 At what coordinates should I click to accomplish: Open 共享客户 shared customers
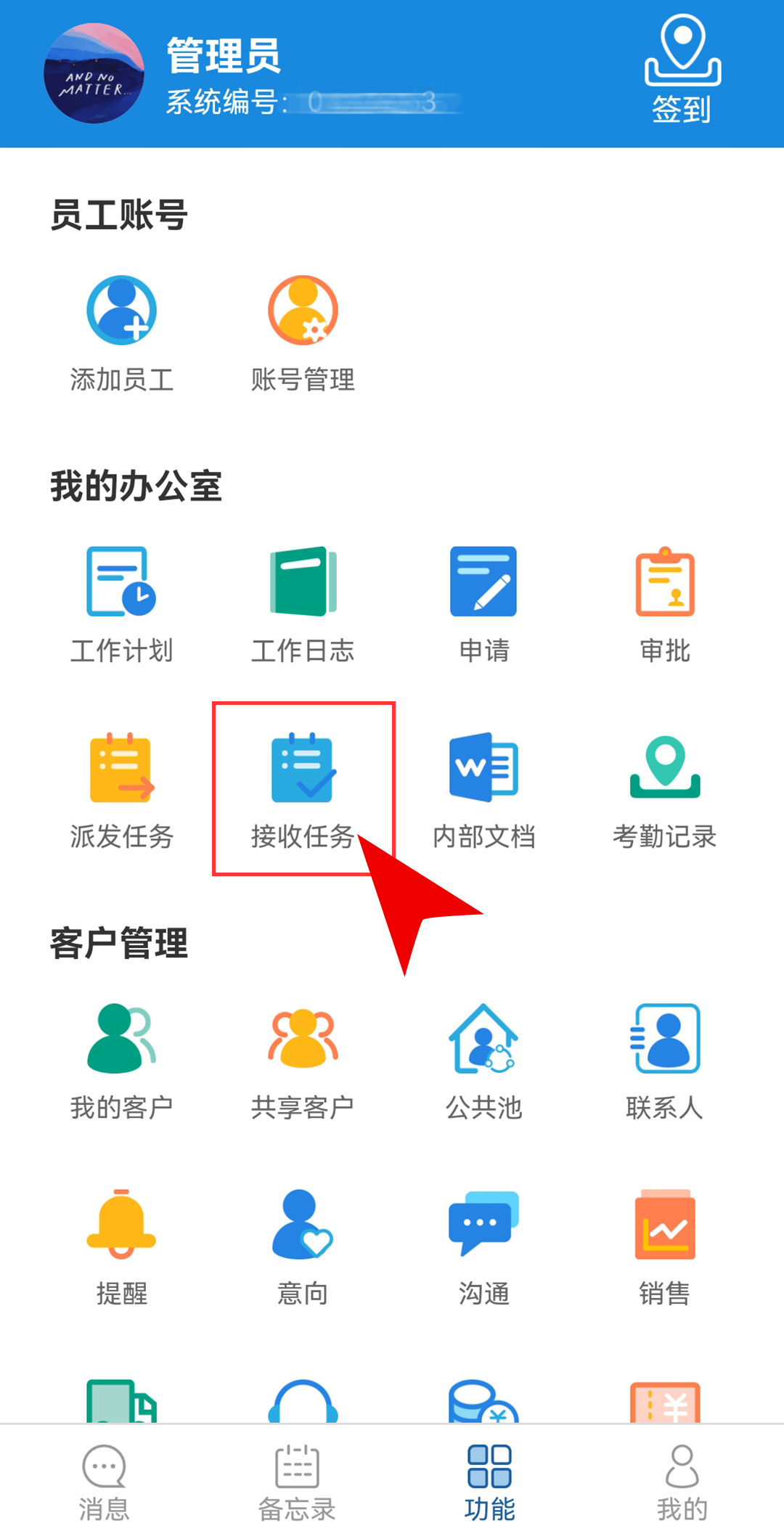coord(303,1061)
